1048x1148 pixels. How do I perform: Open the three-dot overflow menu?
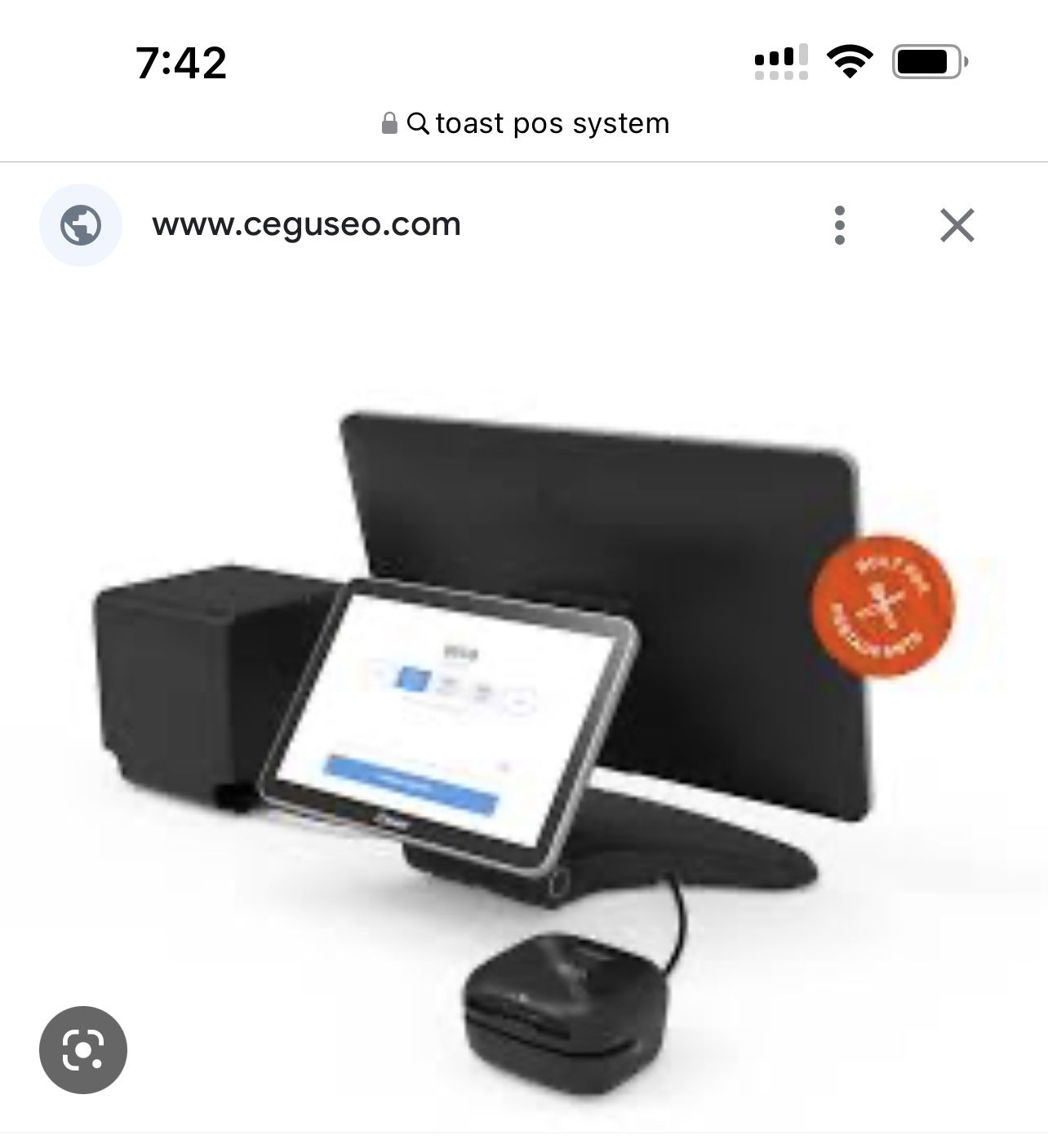(839, 225)
